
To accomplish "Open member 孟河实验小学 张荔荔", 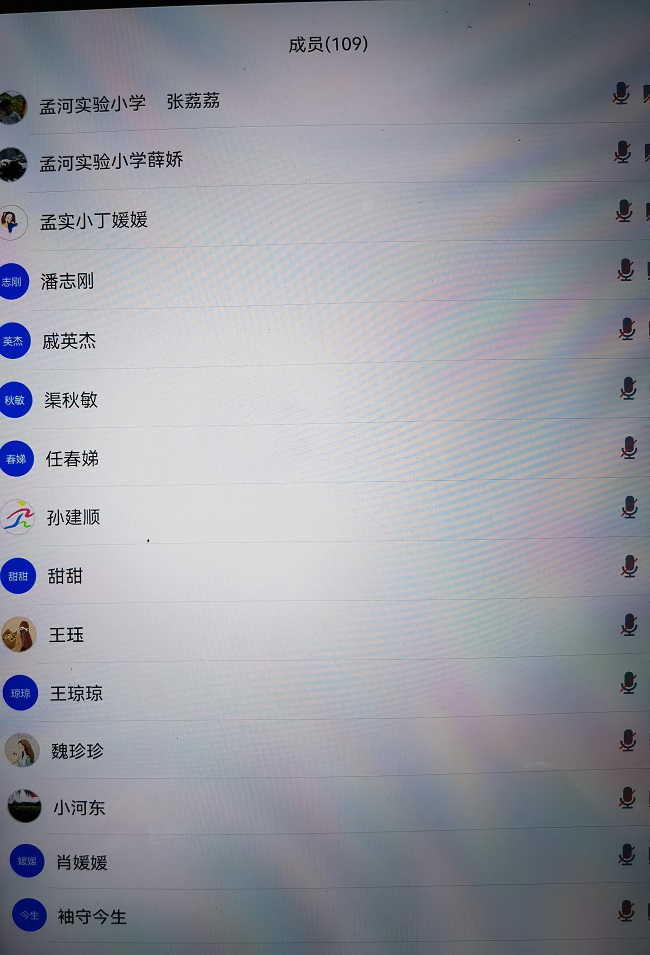I will click(x=129, y=102).
